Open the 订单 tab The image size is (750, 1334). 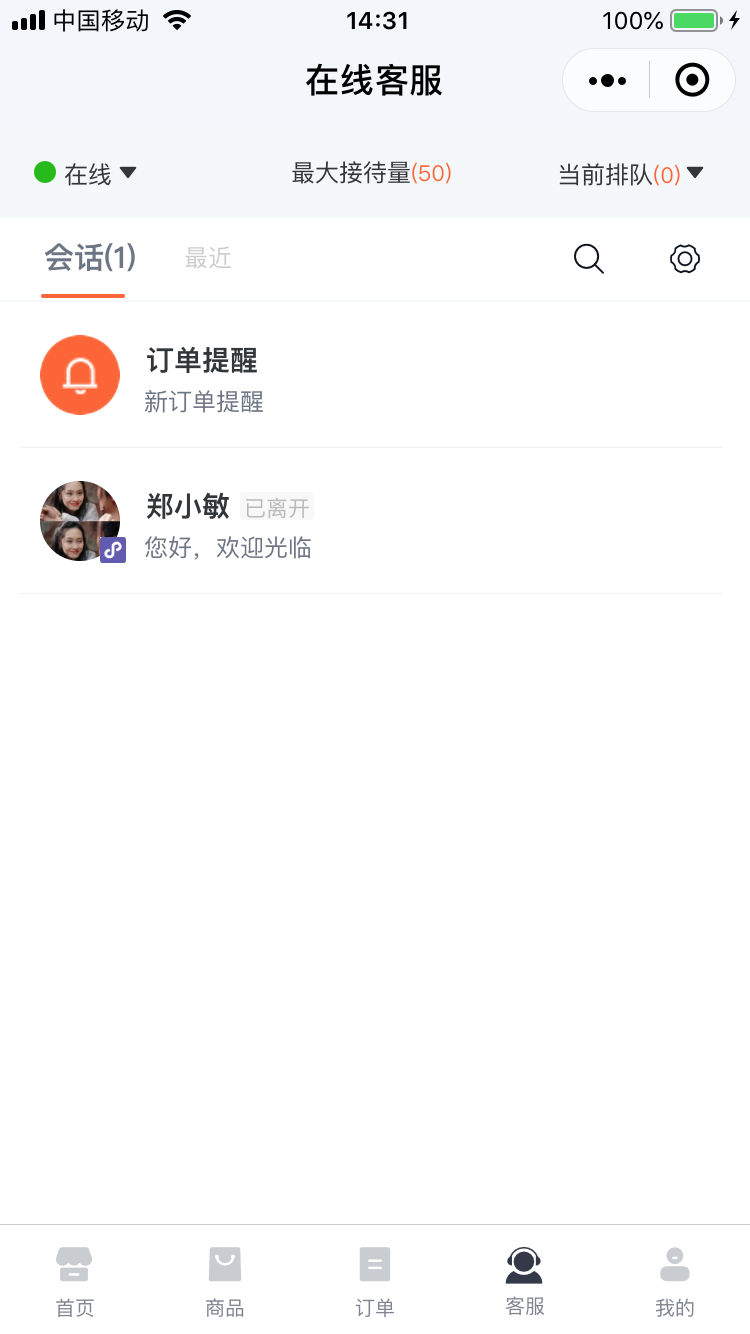pyautogui.click(x=375, y=1281)
